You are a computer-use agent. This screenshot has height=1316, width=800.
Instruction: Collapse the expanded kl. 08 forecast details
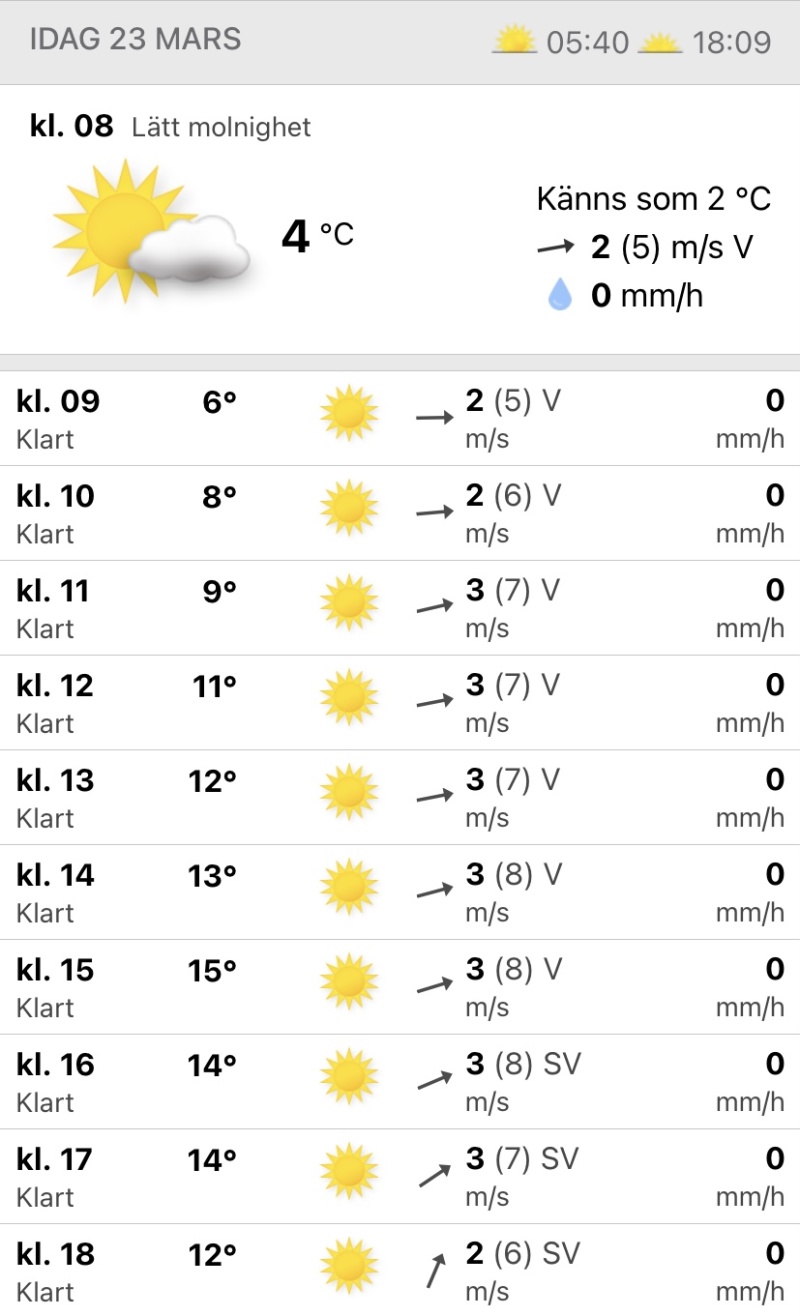tap(400, 218)
